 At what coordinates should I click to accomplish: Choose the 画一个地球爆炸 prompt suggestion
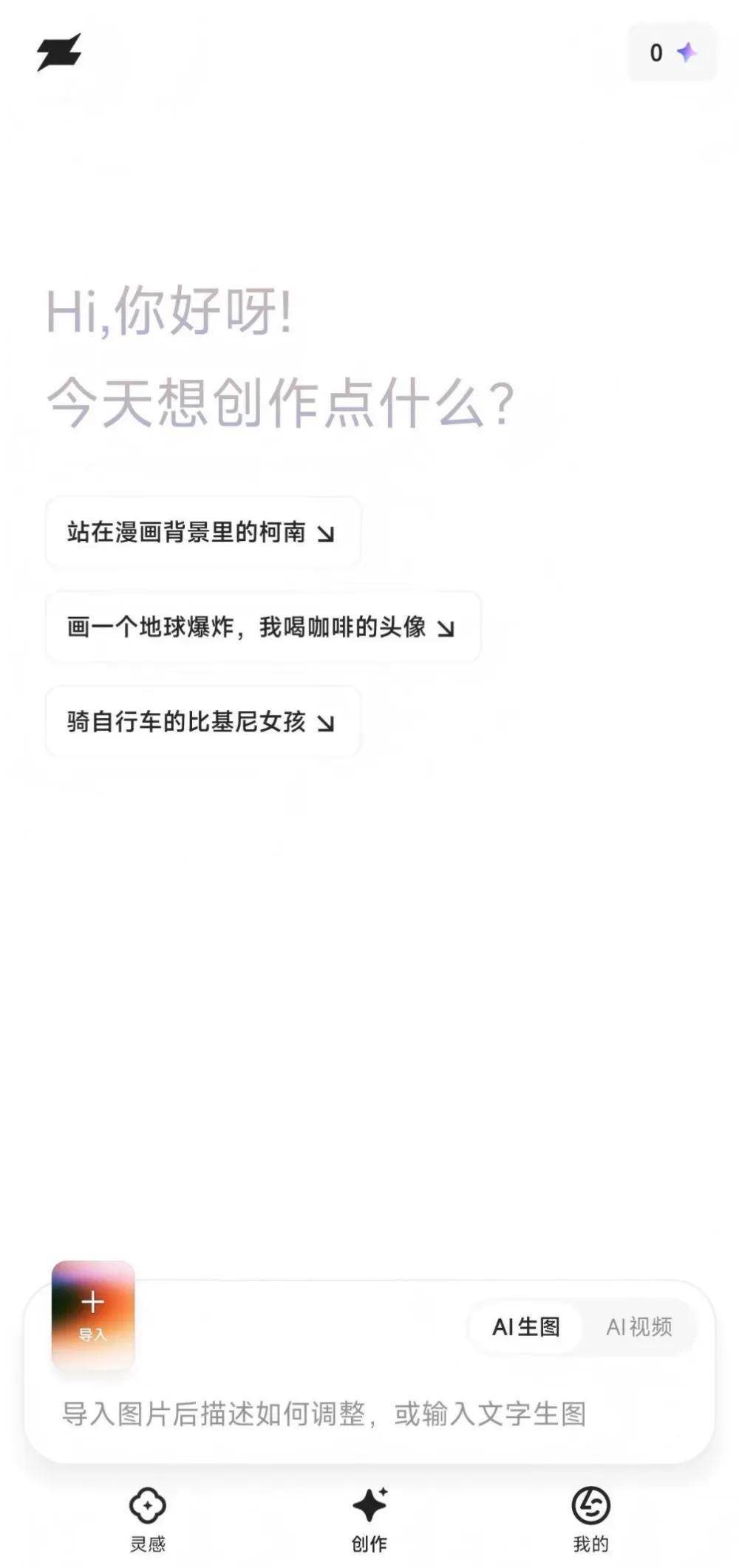point(262,627)
